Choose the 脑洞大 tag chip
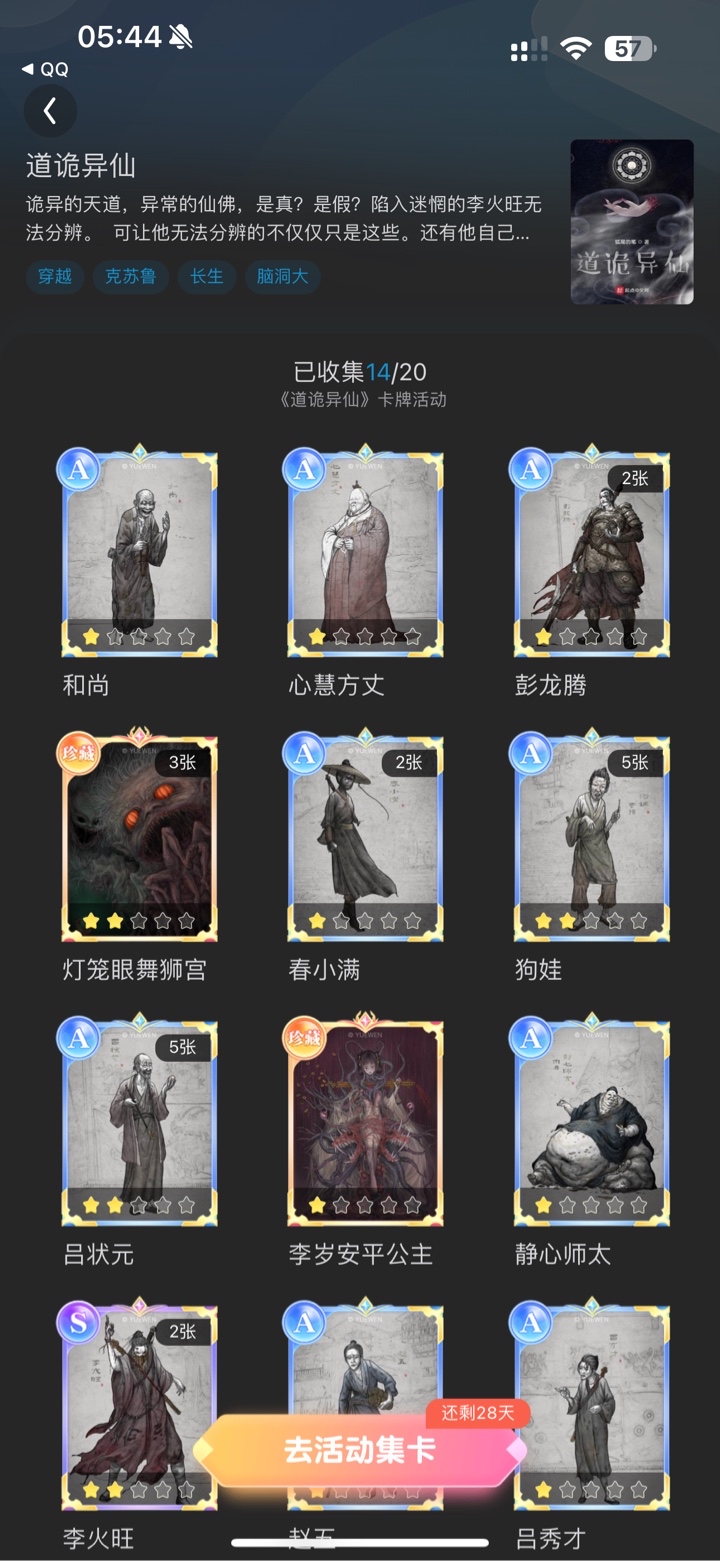Viewport: 720px width, 1561px height. [282, 277]
